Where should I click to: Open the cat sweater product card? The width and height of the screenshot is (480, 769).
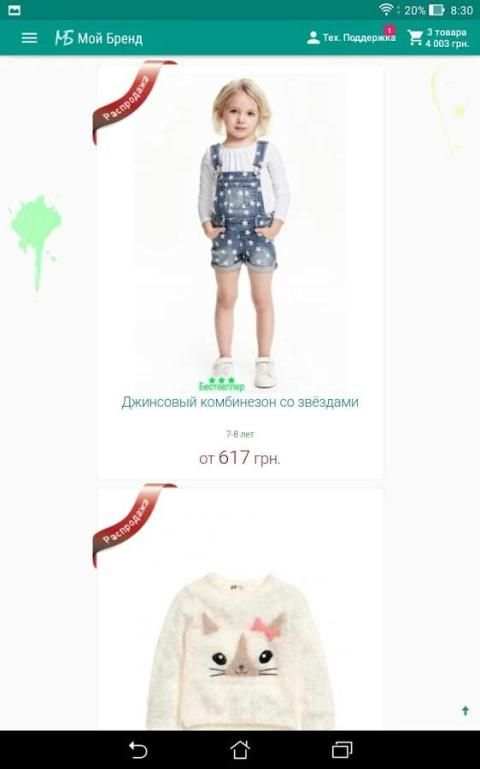pos(240,609)
